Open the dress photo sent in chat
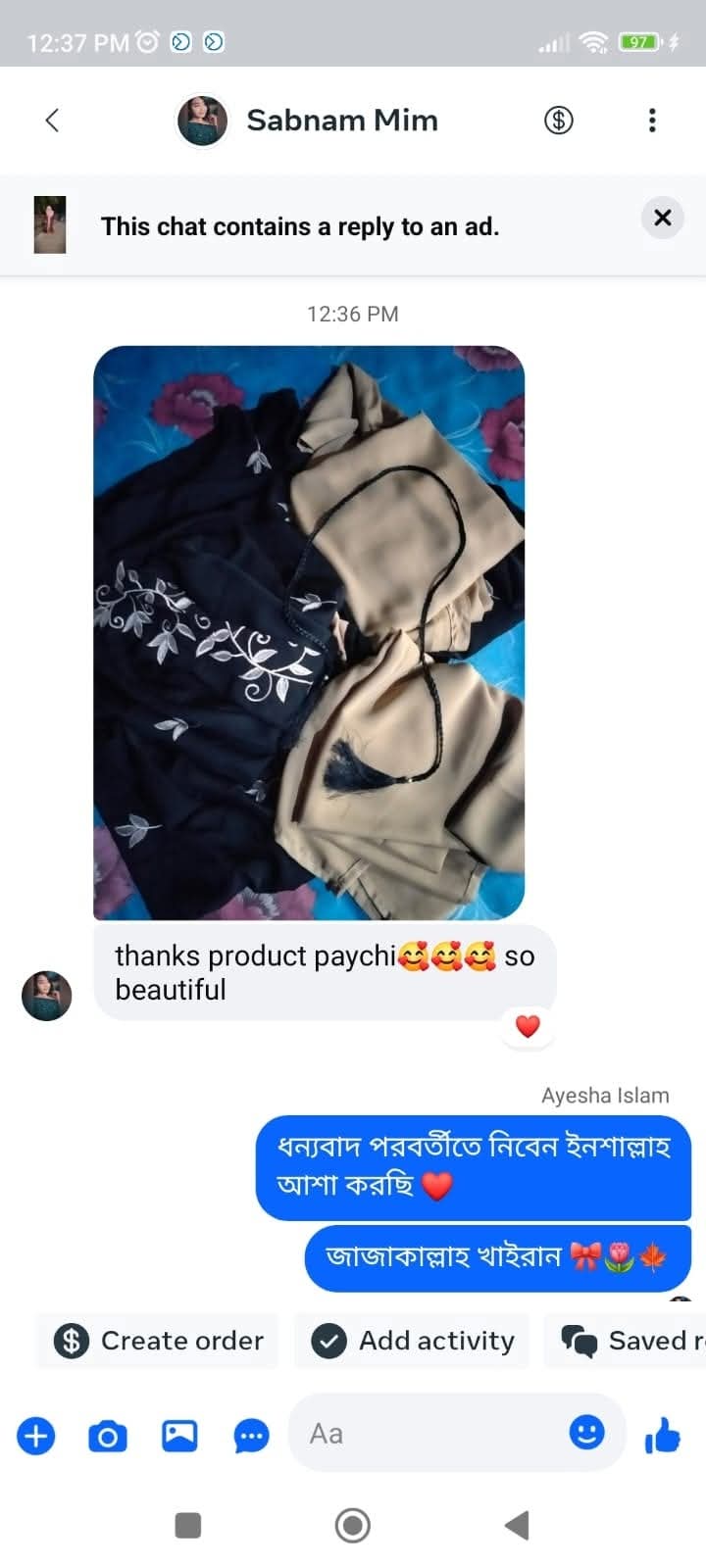The image size is (706, 1568). [309, 632]
